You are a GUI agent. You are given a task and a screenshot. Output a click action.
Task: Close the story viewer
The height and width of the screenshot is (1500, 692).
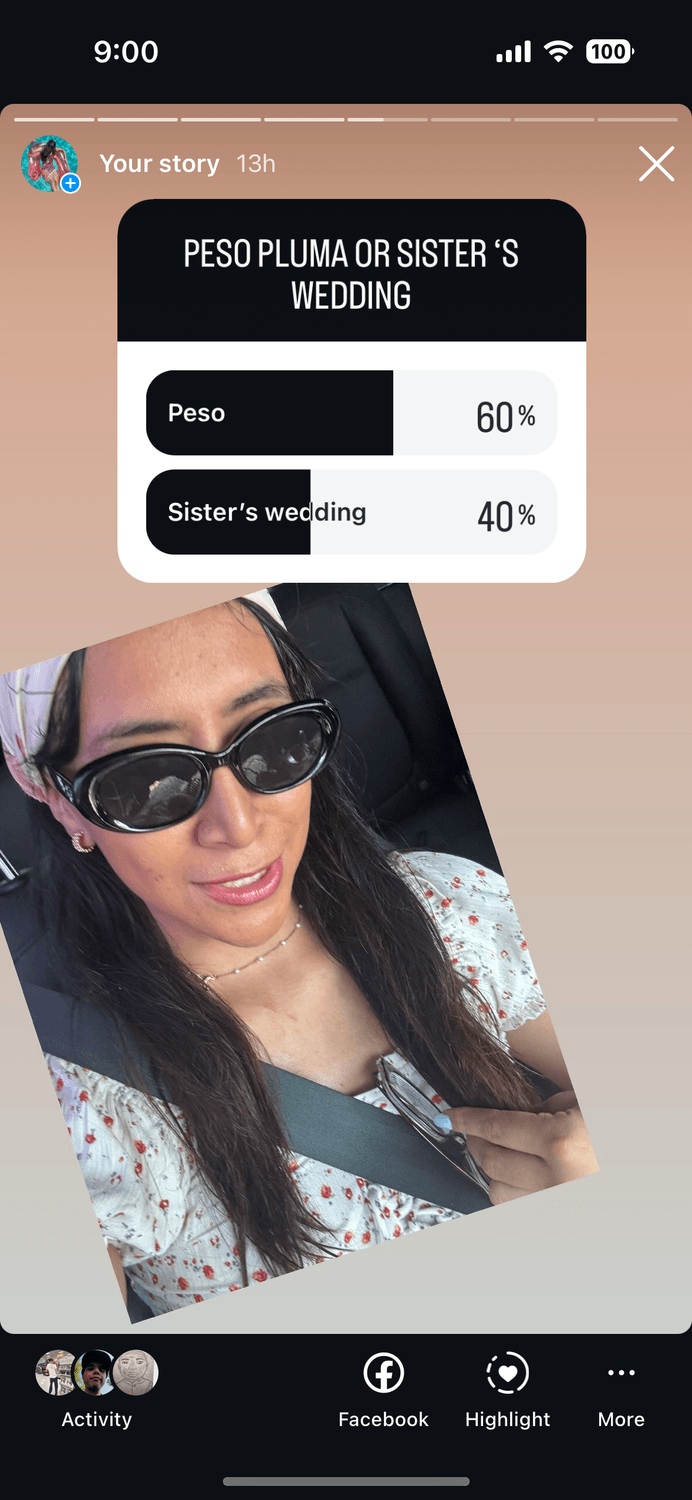656,164
